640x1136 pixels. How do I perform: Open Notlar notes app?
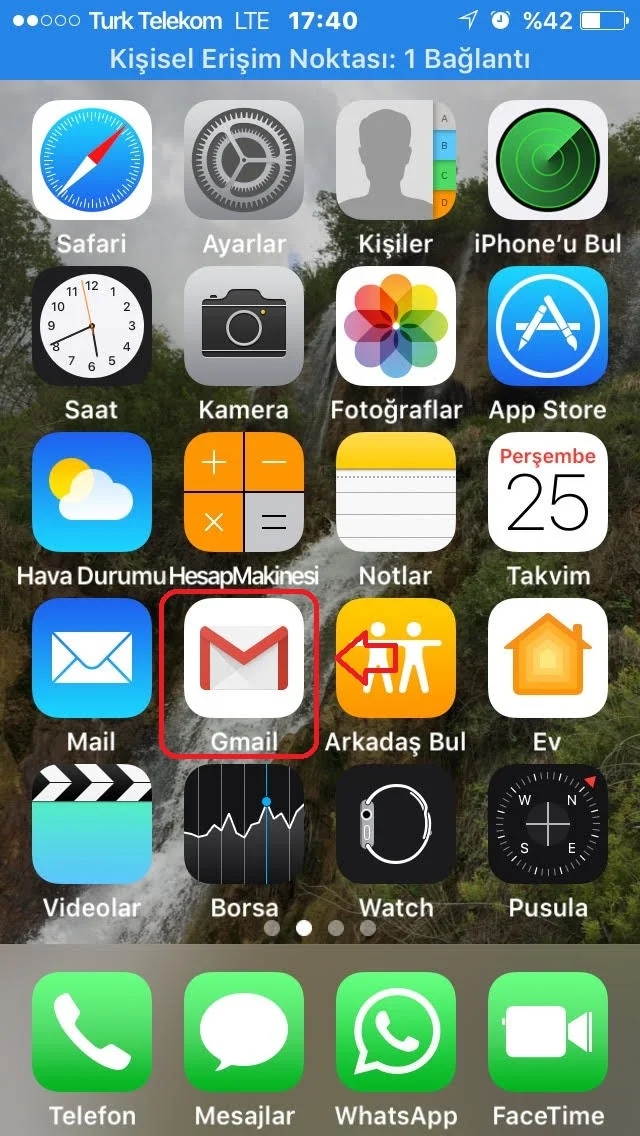click(x=396, y=492)
